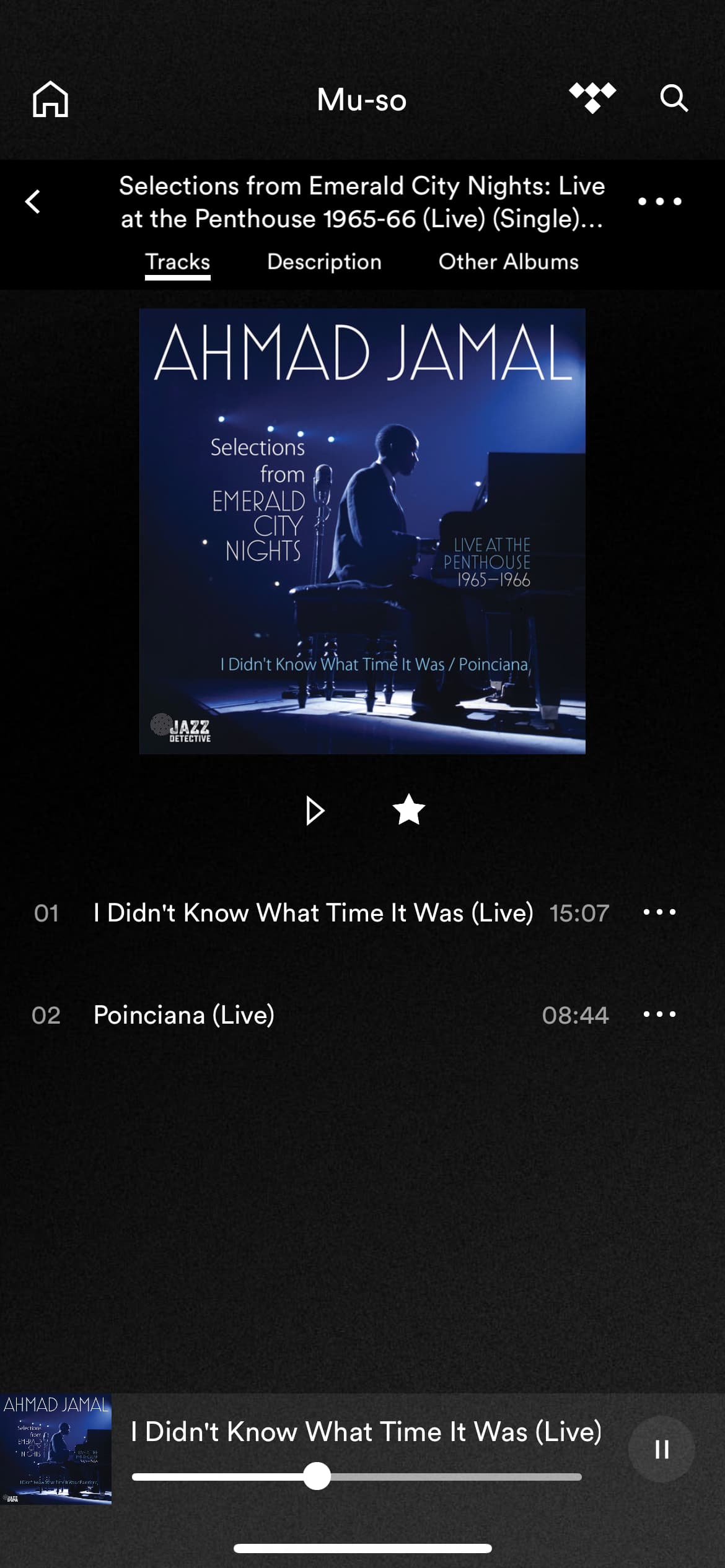Go to the home screen icon
725x1568 pixels.
coord(50,99)
